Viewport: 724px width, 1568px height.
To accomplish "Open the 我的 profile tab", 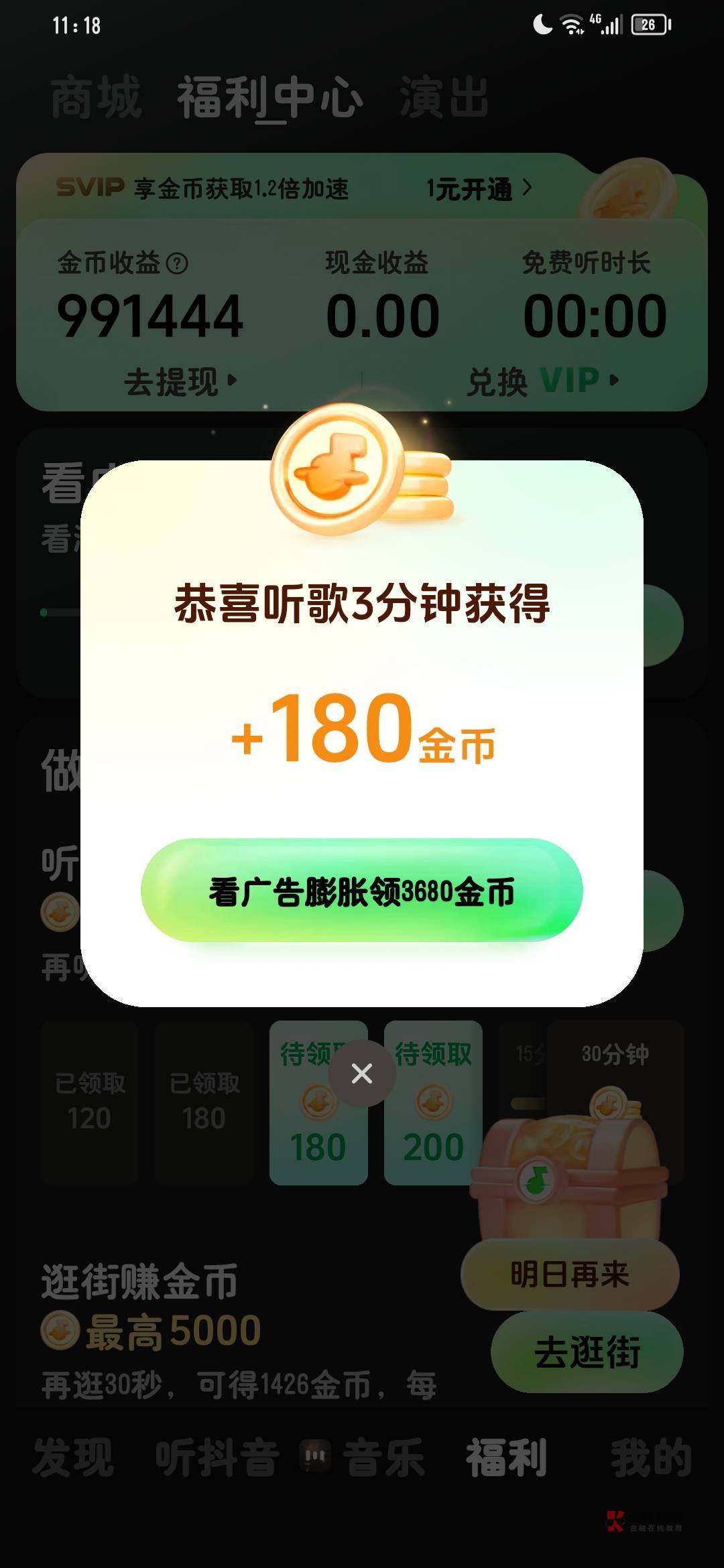I will coord(650,1457).
